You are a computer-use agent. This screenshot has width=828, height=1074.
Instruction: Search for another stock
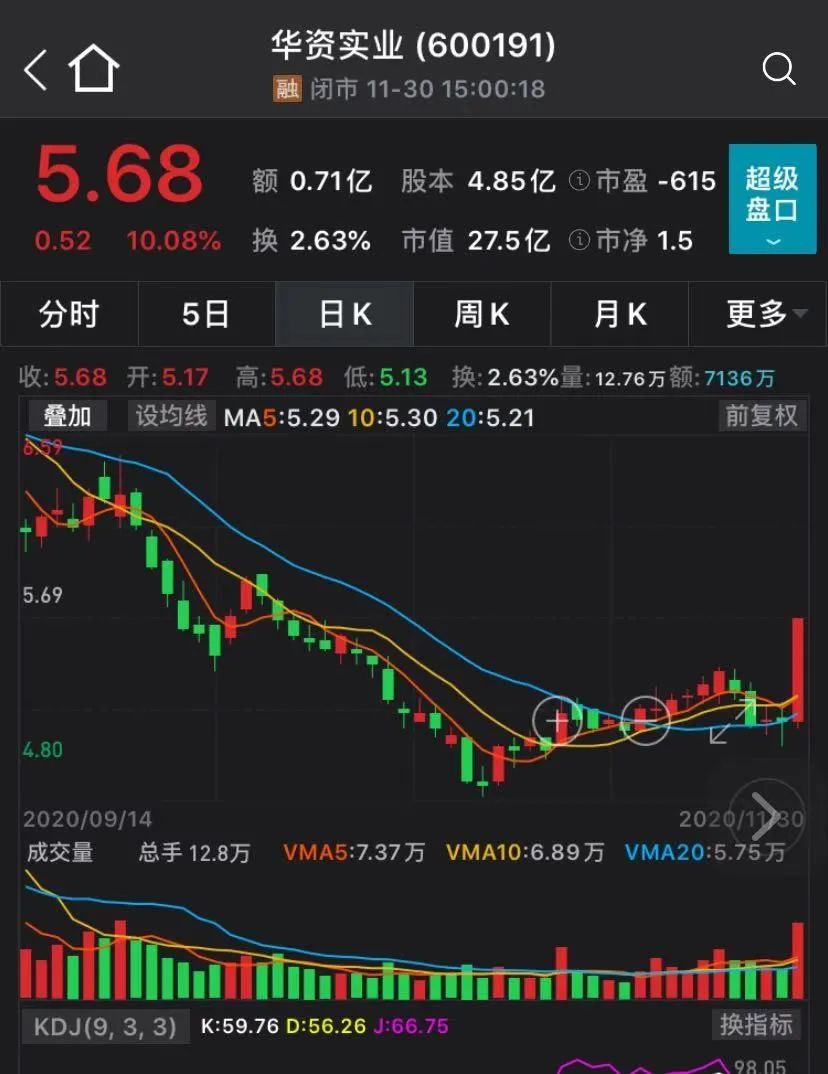click(778, 69)
